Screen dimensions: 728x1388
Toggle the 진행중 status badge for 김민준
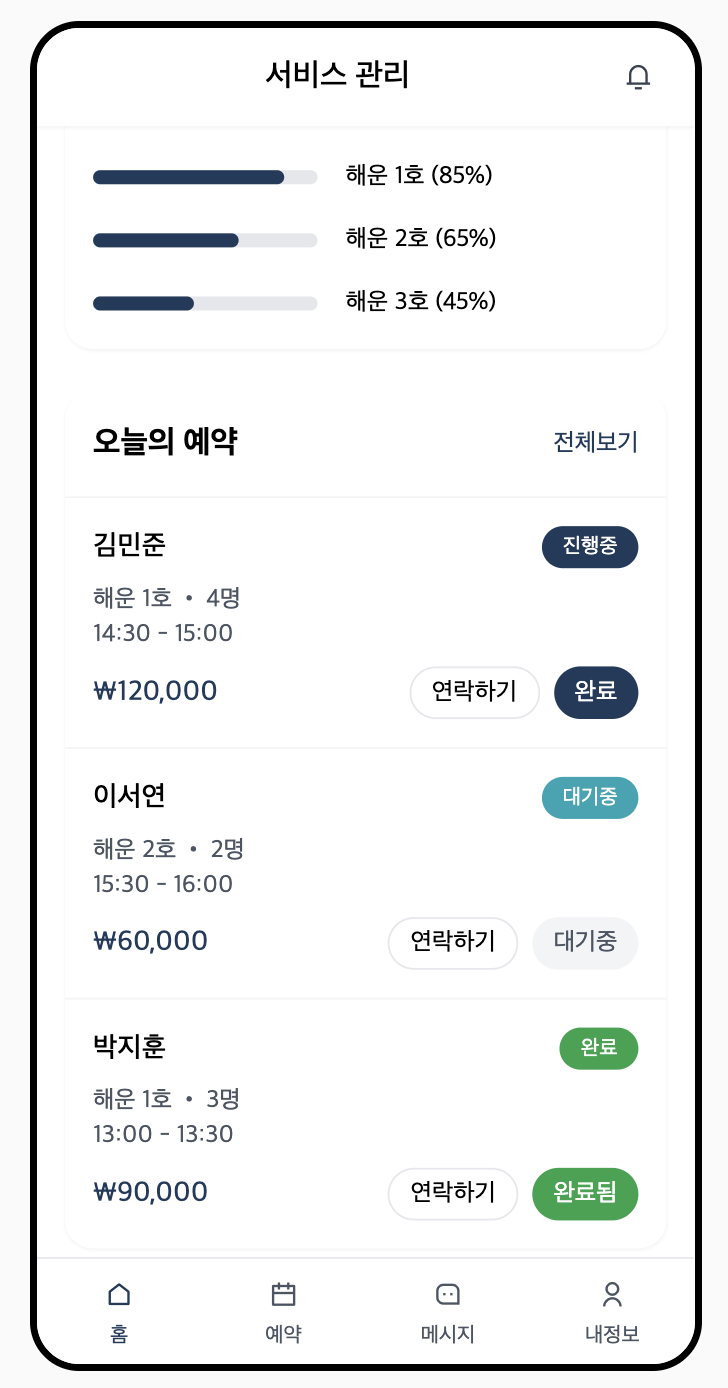(x=590, y=547)
